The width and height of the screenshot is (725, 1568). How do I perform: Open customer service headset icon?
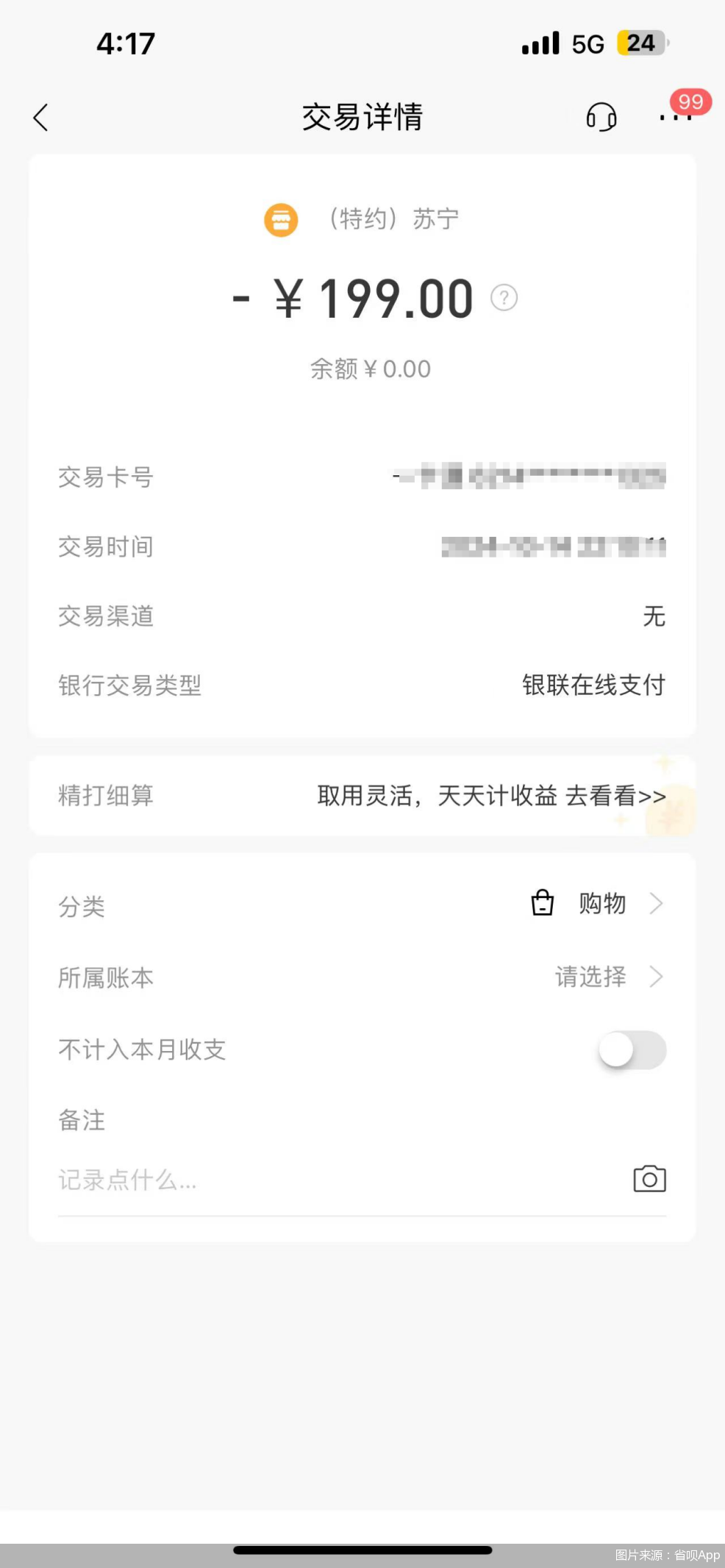601,117
